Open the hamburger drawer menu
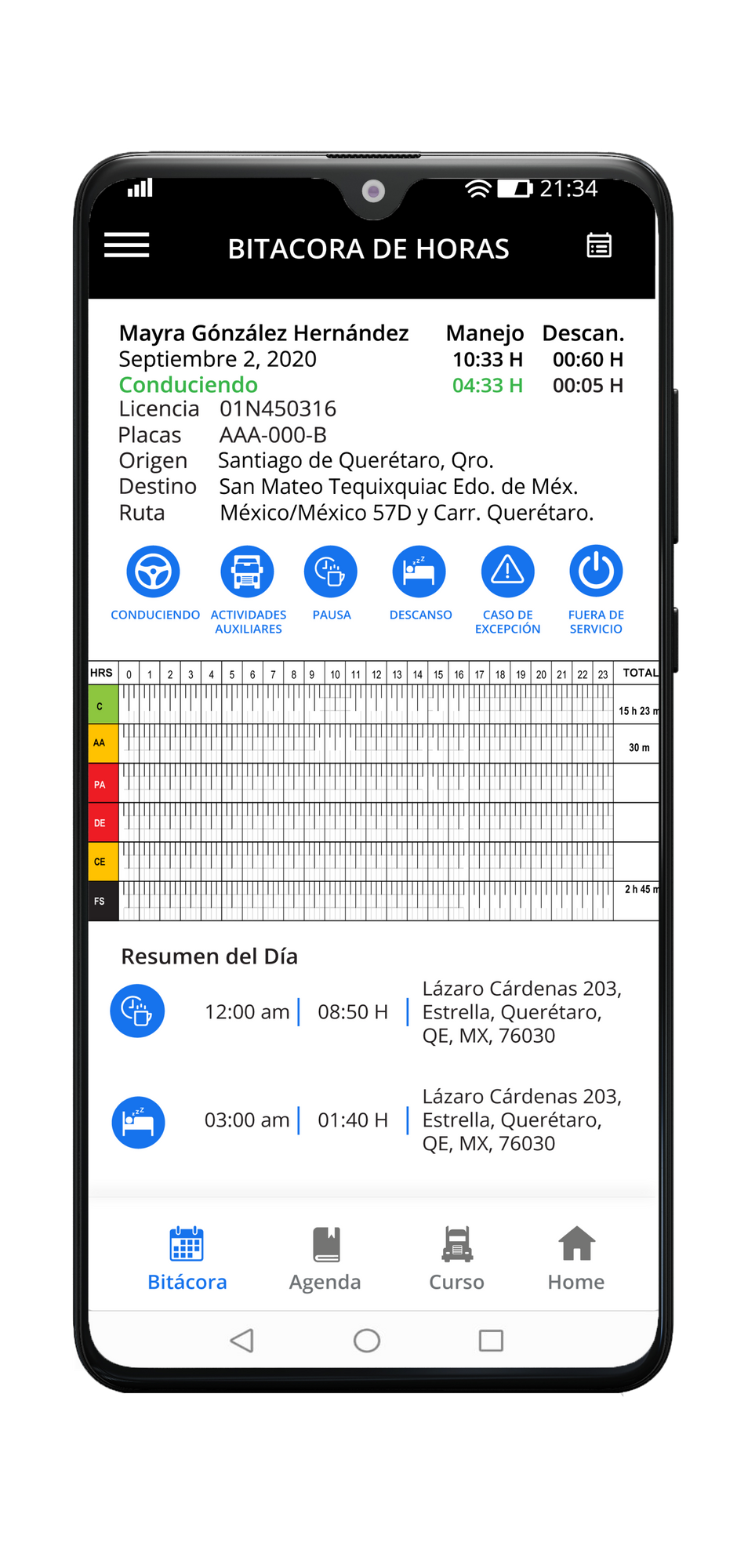 127,245
